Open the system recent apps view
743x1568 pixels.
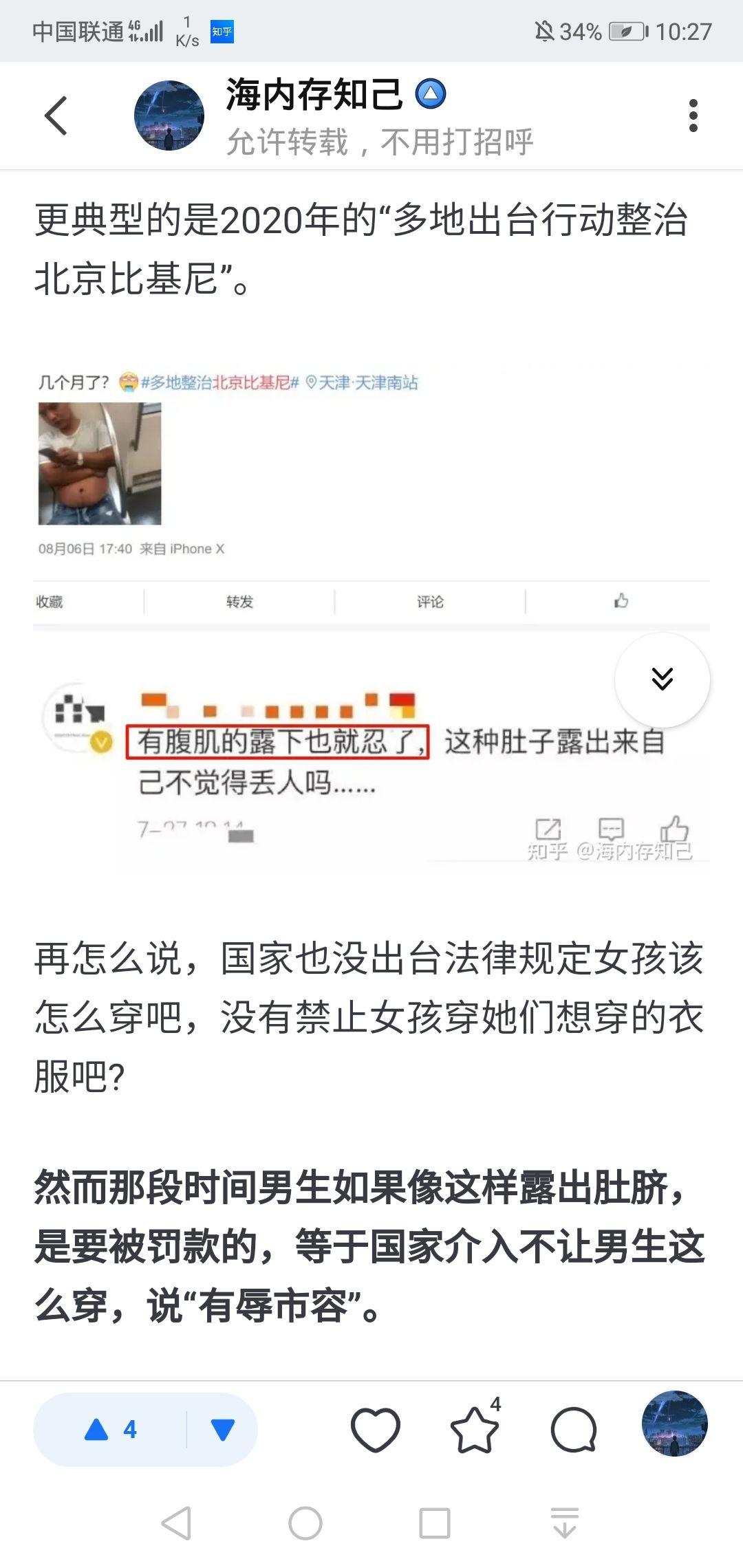pyautogui.click(x=435, y=1523)
